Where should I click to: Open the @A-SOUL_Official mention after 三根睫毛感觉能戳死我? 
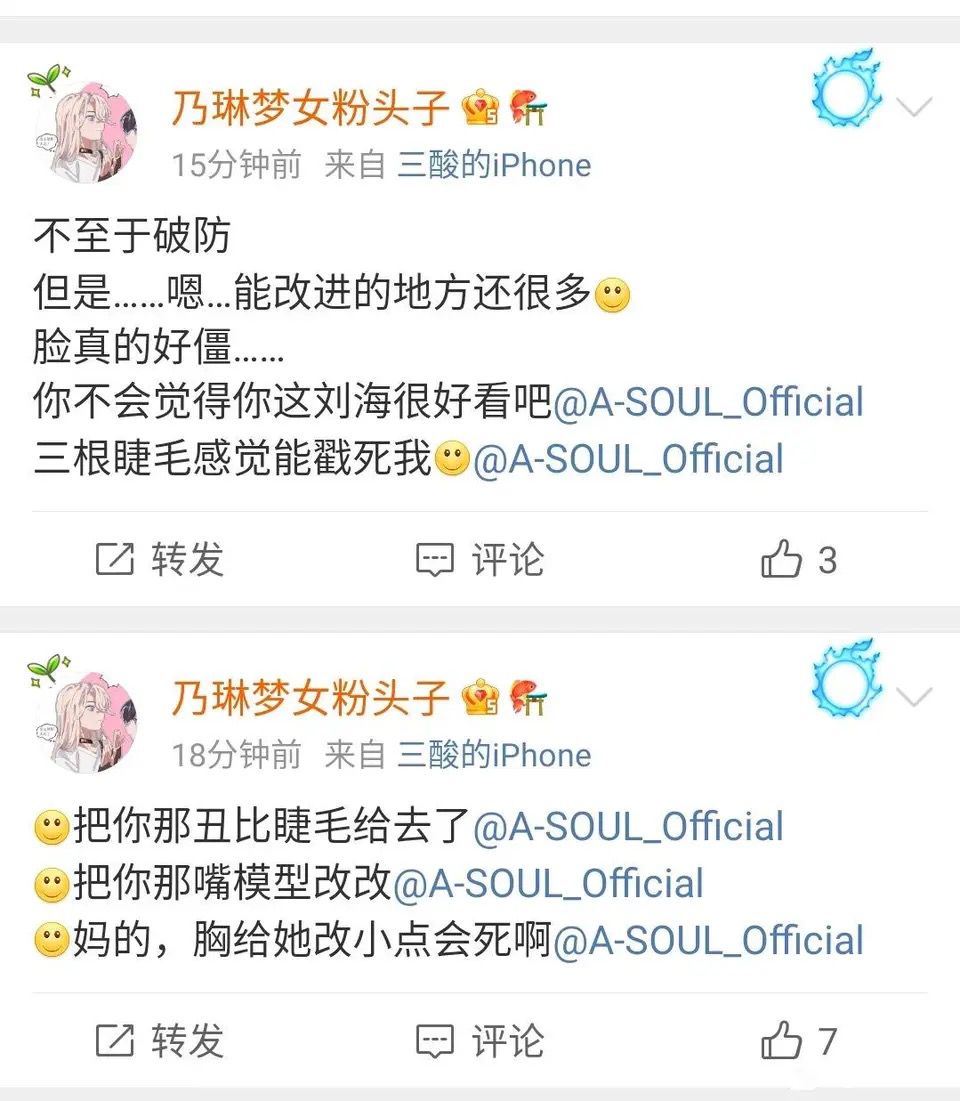[x=628, y=460]
